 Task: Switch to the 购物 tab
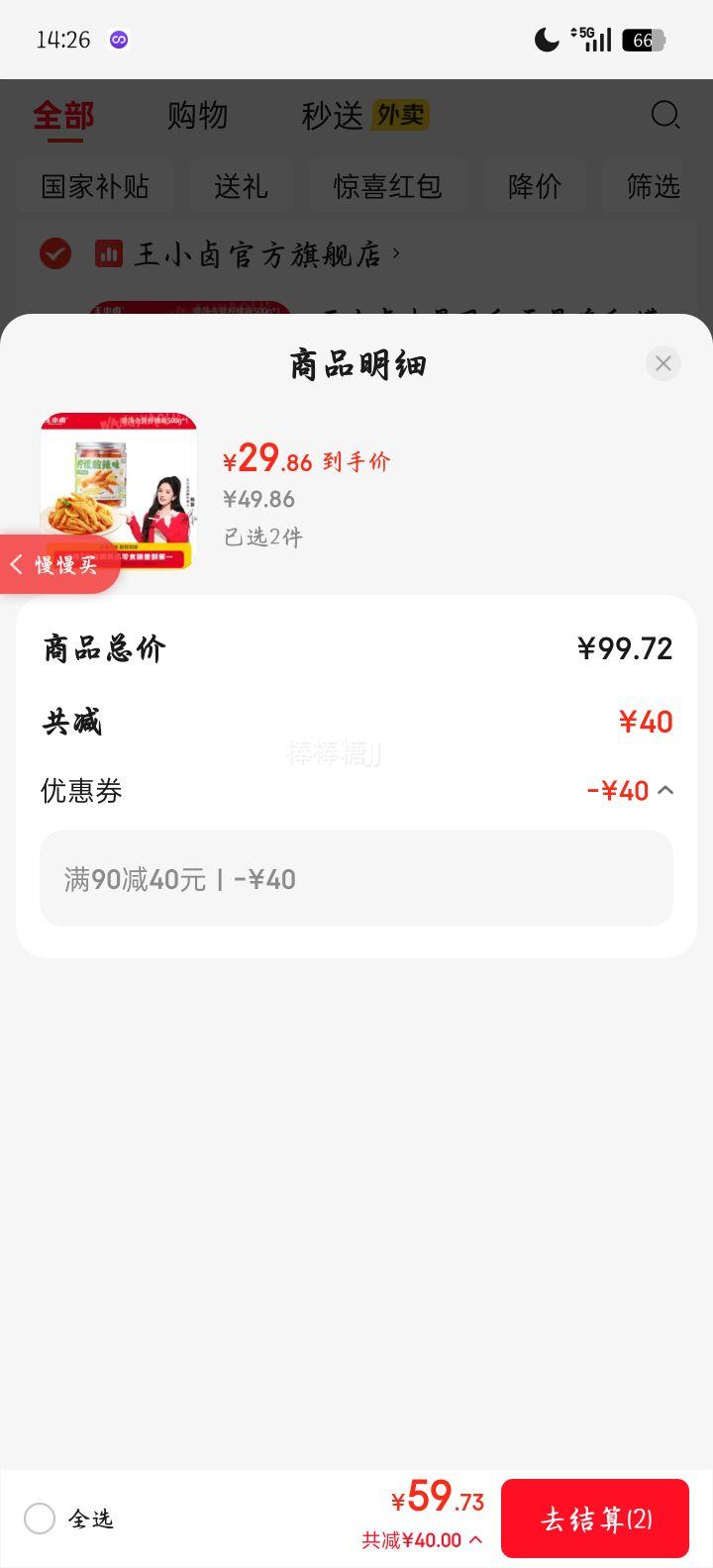(197, 116)
